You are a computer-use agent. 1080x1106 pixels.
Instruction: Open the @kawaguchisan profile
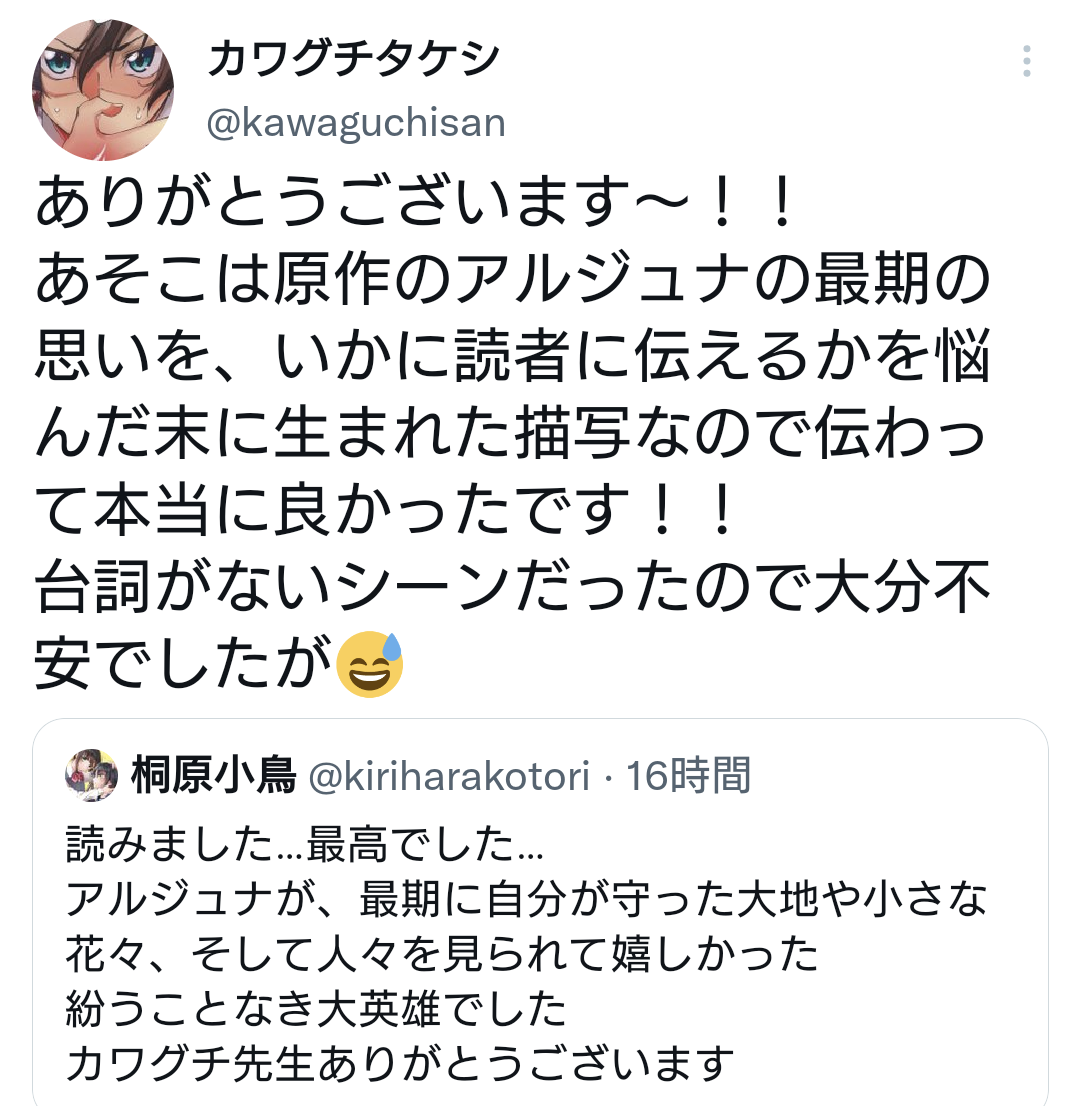(x=355, y=123)
